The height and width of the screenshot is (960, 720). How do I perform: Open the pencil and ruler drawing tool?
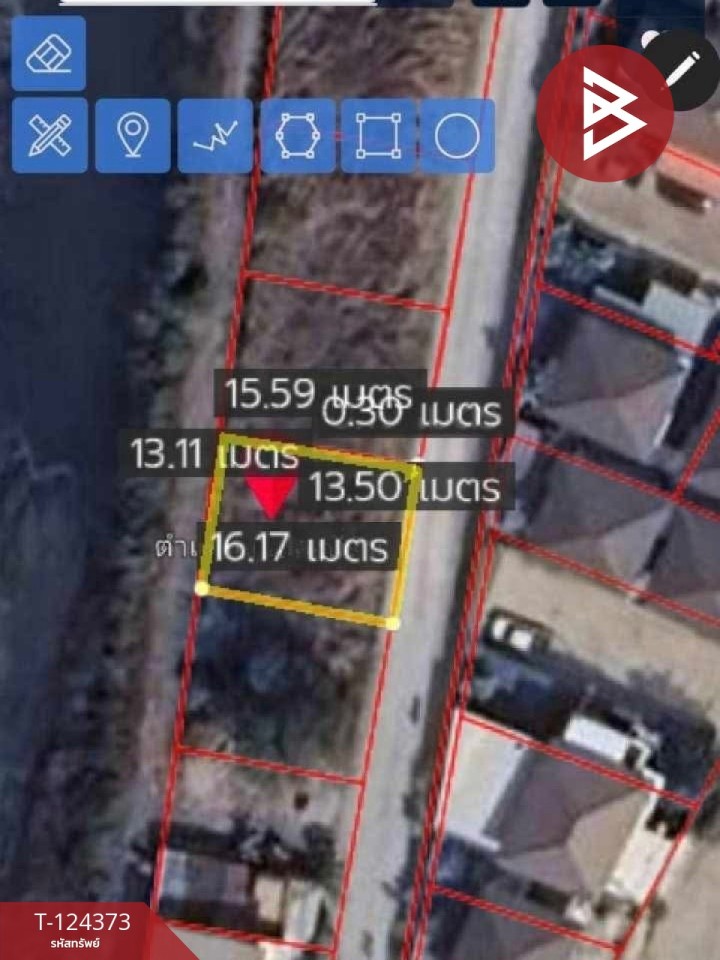pyautogui.click(x=48, y=135)
